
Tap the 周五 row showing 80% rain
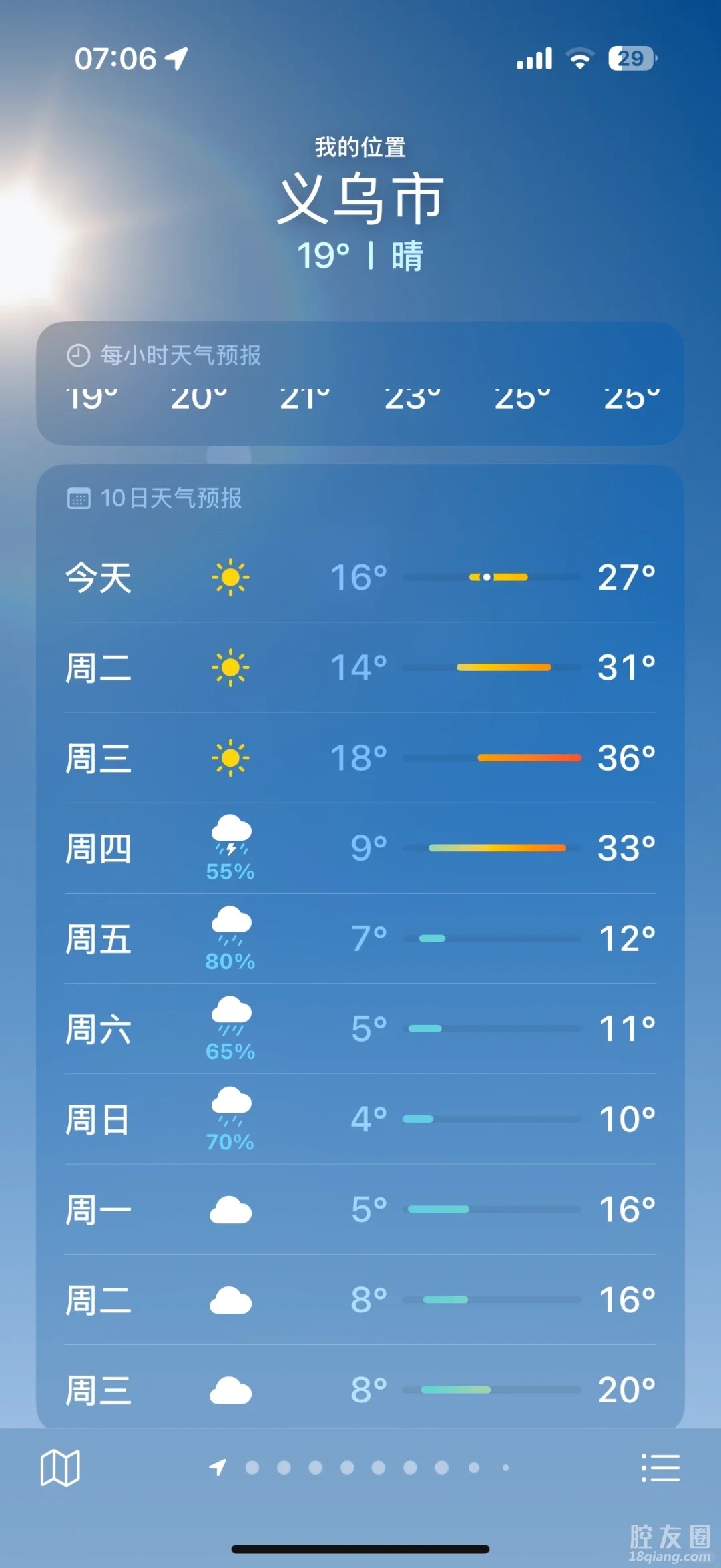(360, 938)
